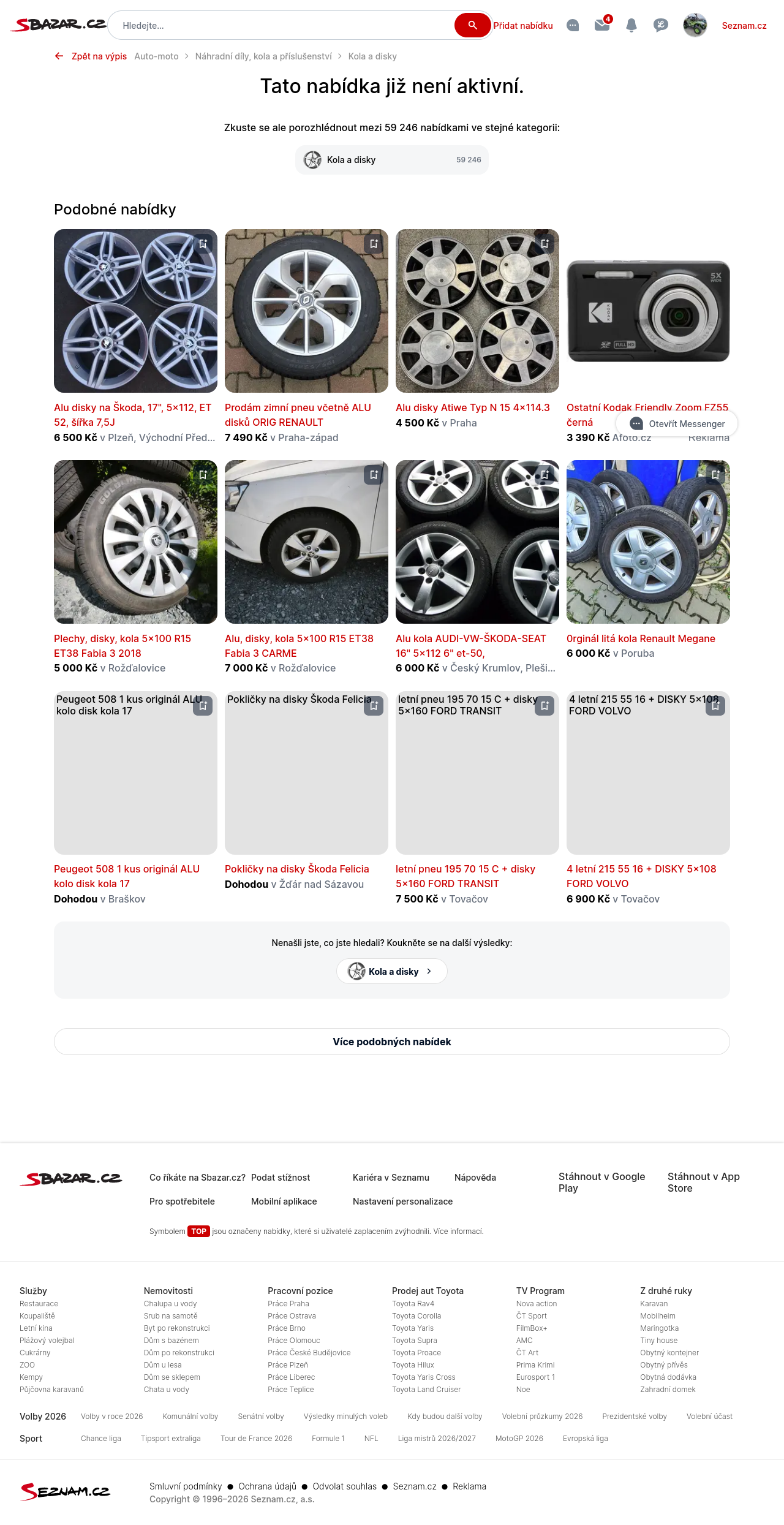Open the user profile avatar
Image resolution: width=784 pixels, height=1525 pixels.
(695, 25)
